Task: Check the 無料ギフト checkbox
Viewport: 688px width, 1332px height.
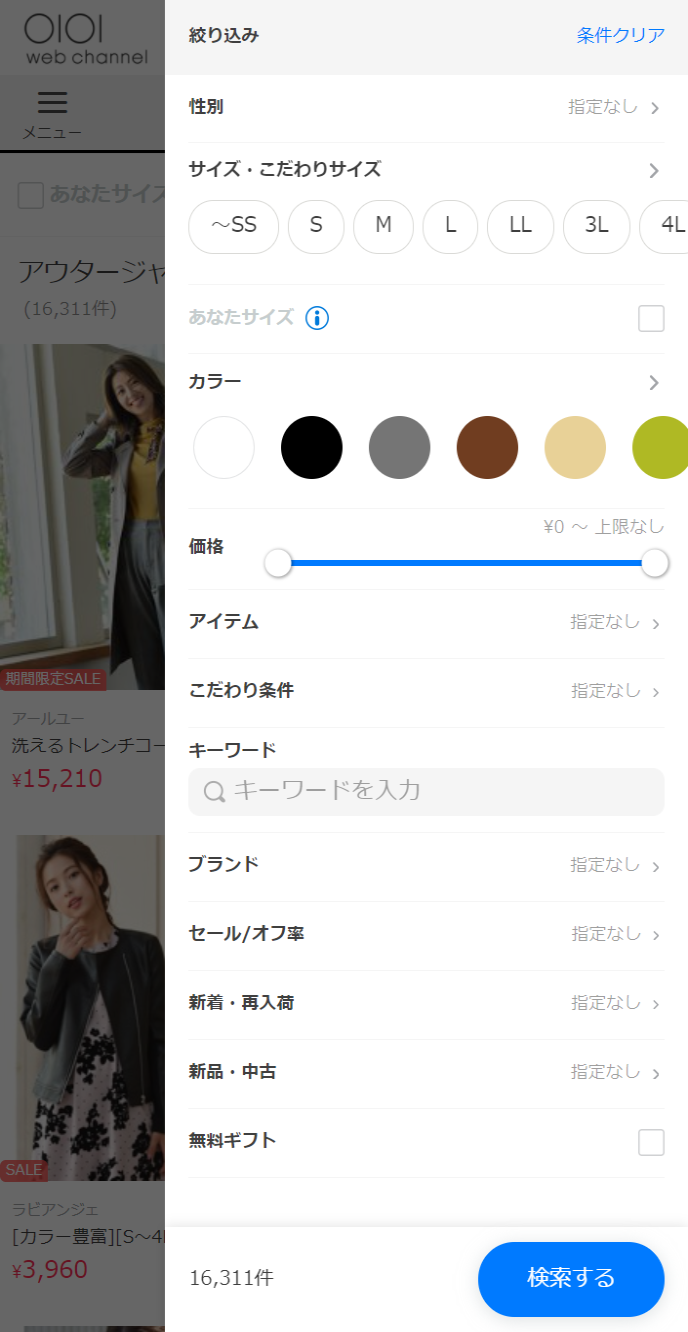Action: pyautogui.click(x=651, y=1142)
